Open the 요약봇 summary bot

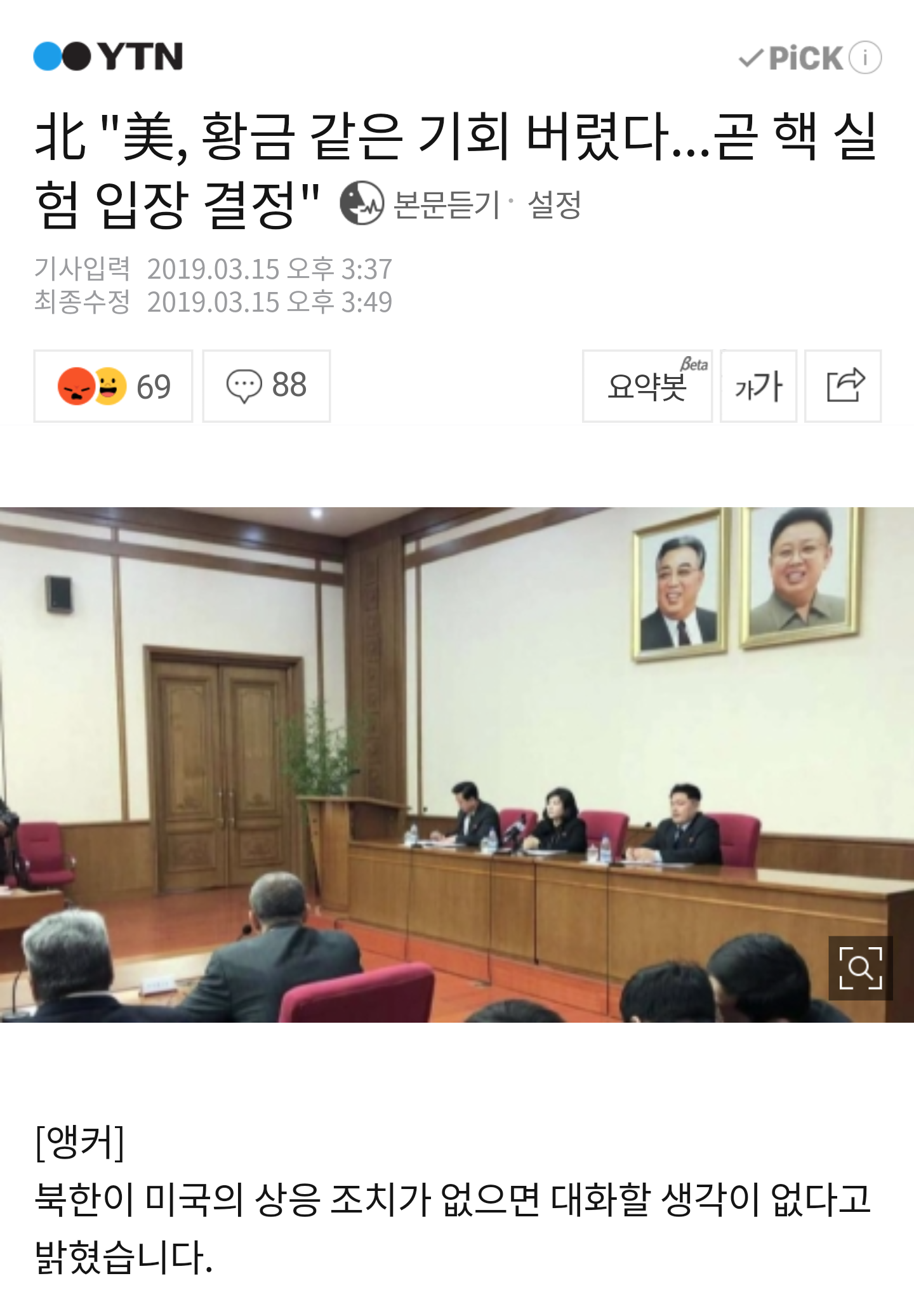[x=647, y=386]
